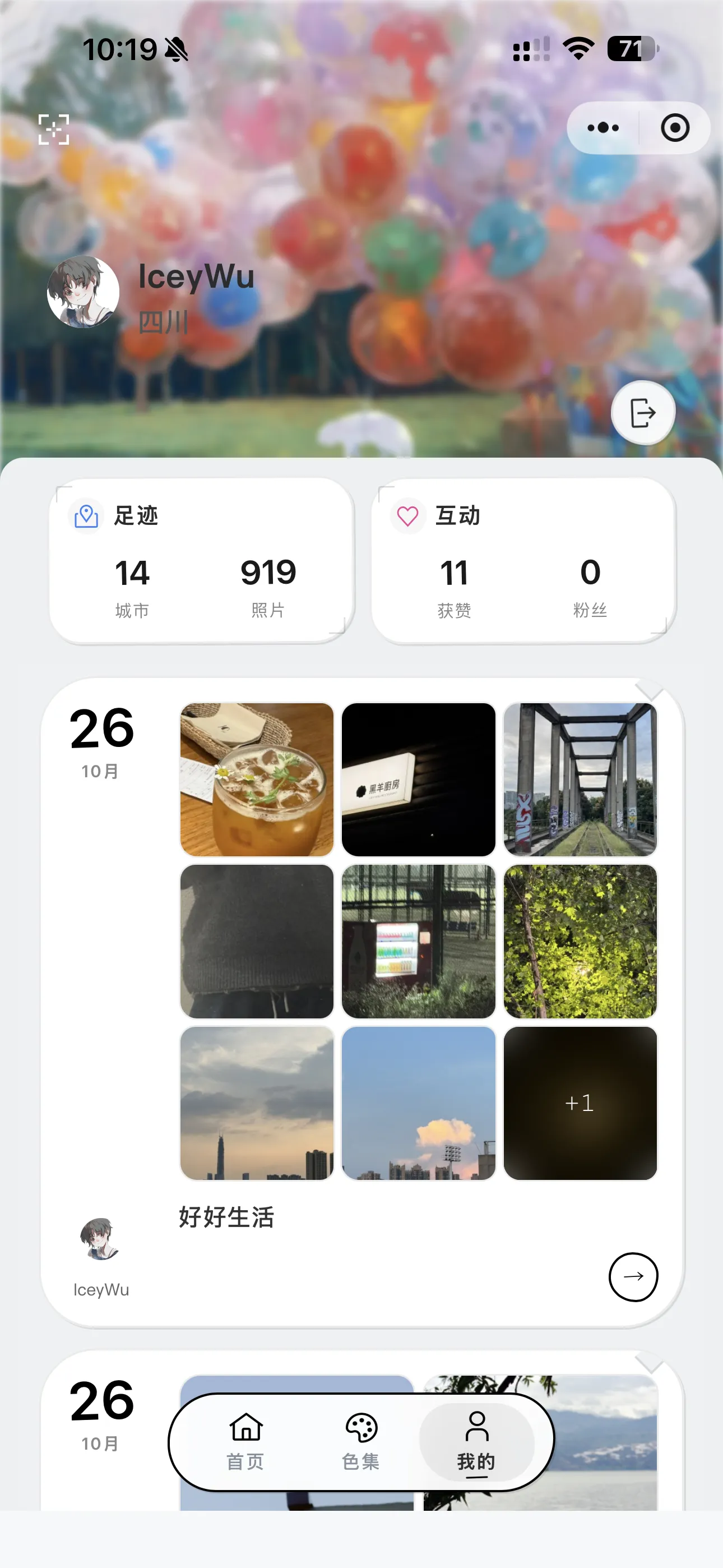723x1568 pixels.
Task: Tap the IceyWu avatar near 好好生活 caption
Action: (x=99, y=1239)
